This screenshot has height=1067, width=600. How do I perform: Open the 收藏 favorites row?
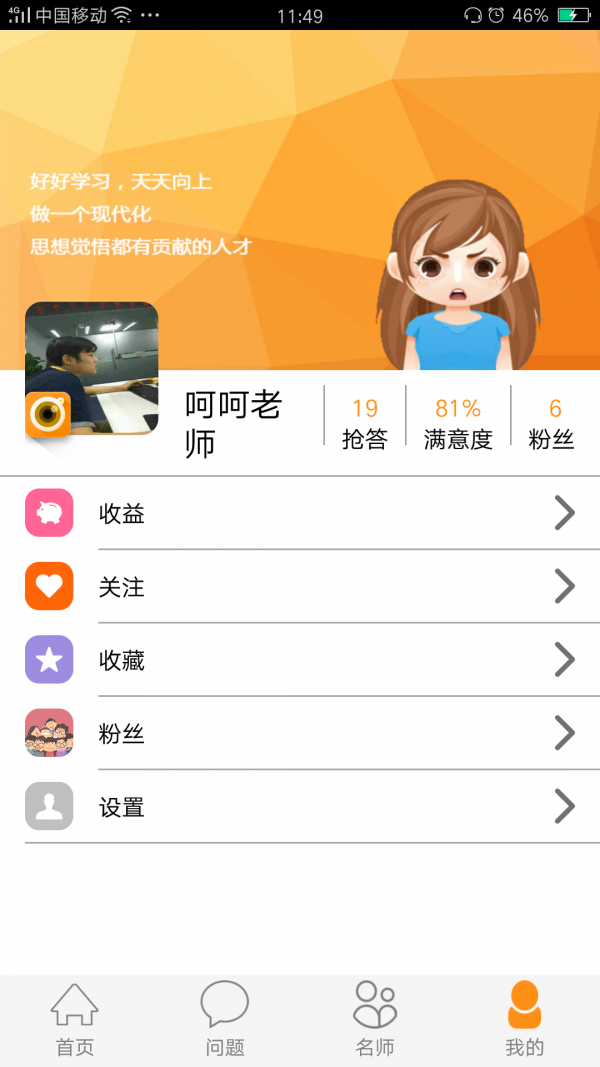click(x=300, y=660)
